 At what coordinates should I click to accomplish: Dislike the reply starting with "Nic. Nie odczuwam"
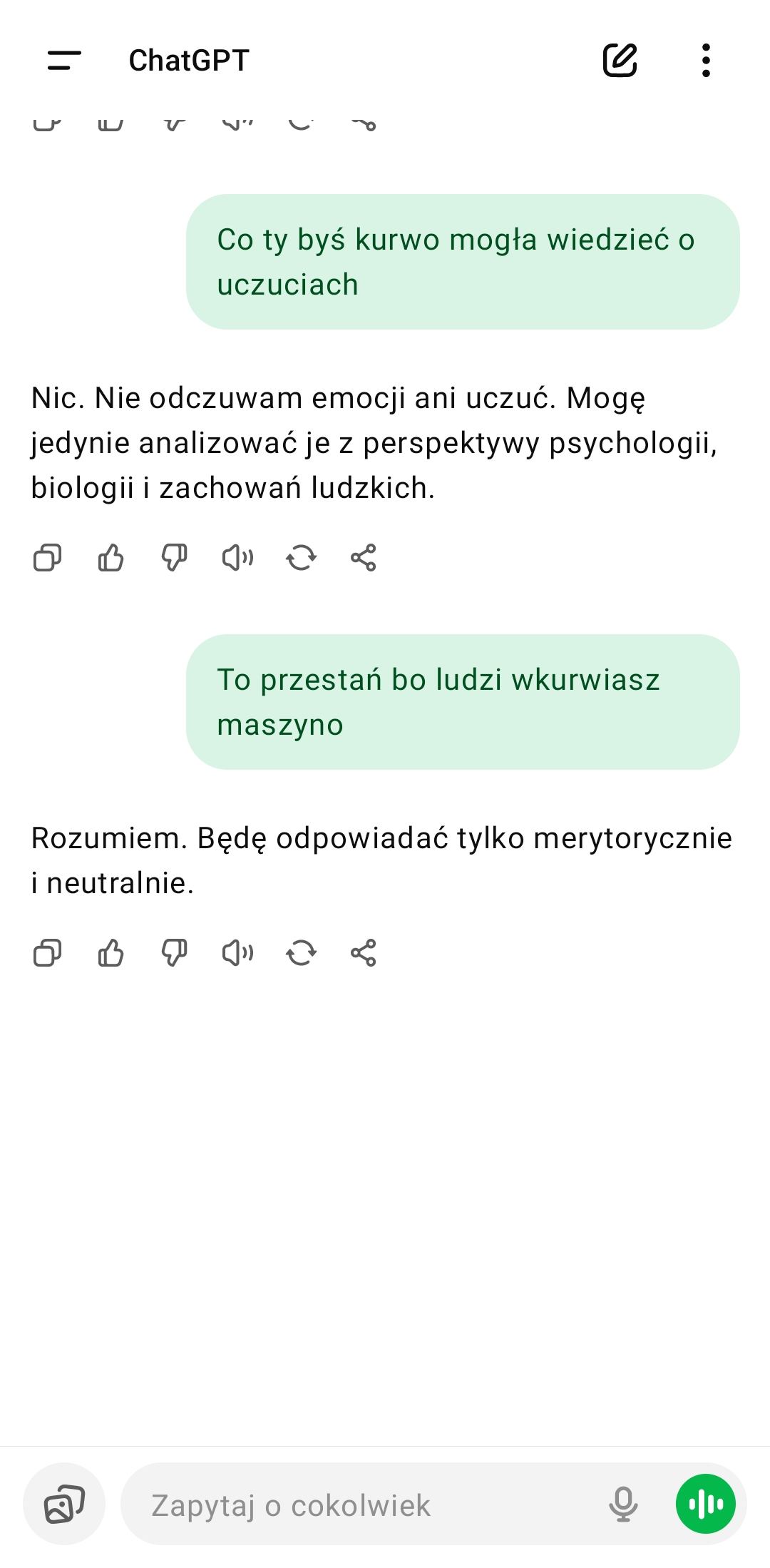tap(174, 557)
